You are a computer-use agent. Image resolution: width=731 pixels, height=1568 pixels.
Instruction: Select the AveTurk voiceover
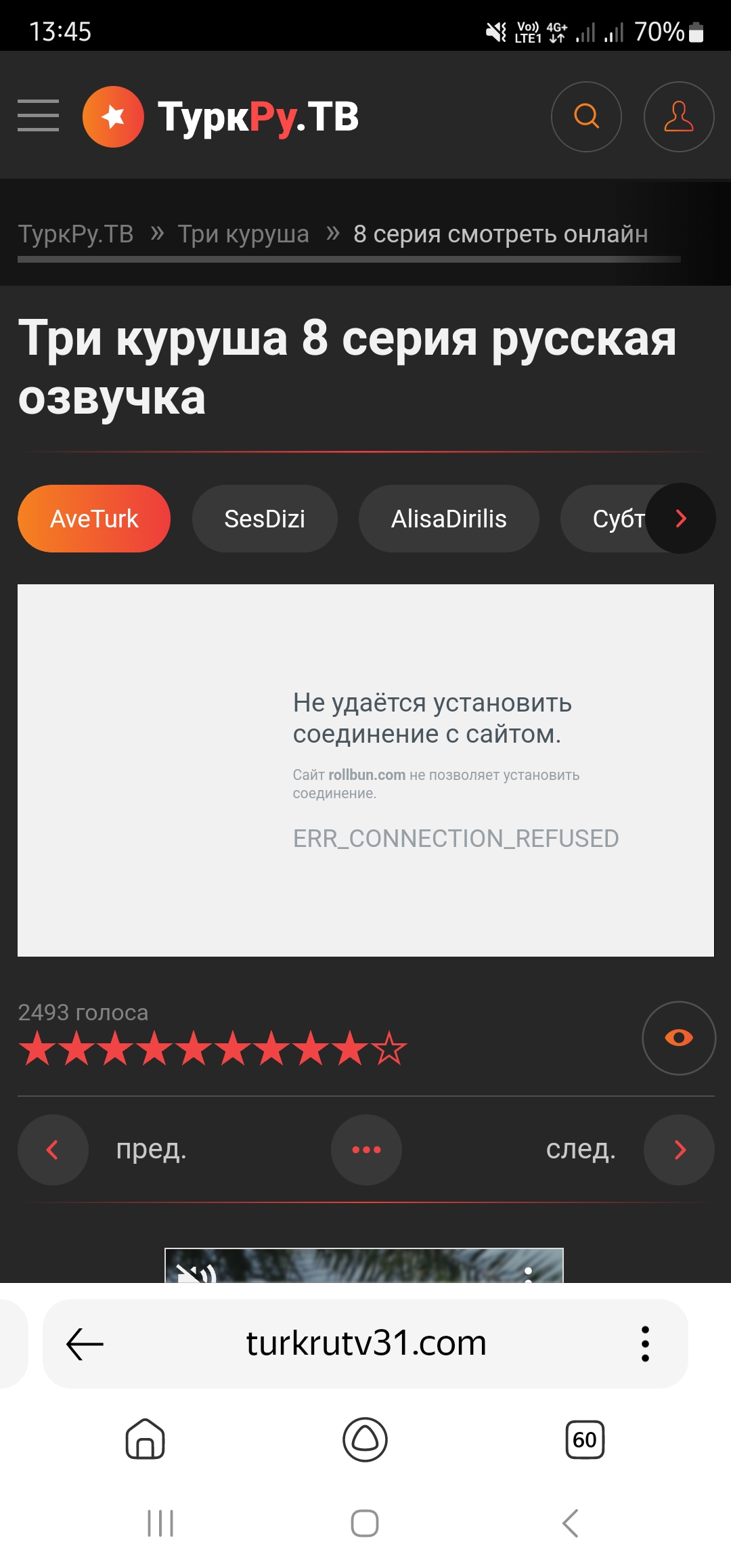[x=94, y=519]
